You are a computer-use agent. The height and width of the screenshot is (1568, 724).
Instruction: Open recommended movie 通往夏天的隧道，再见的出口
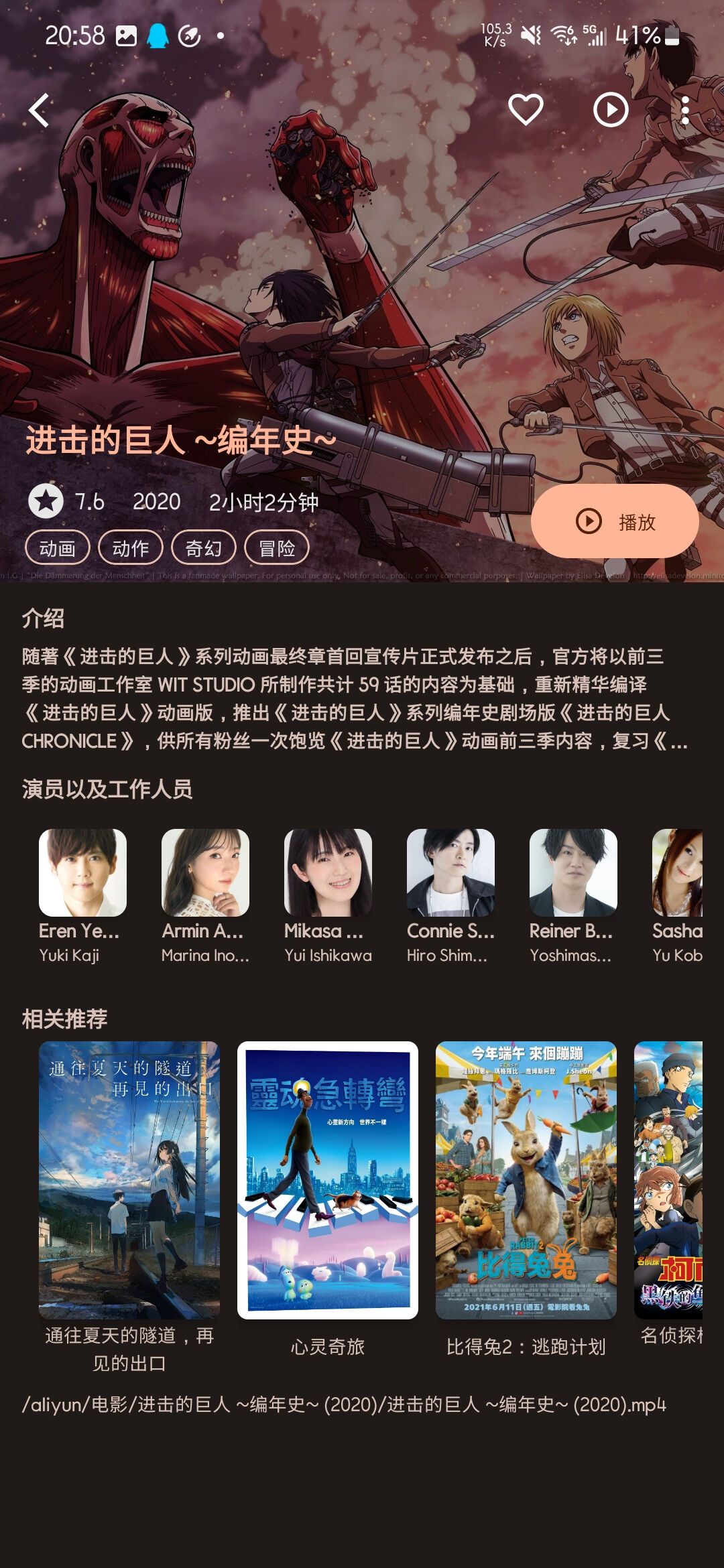pos(129,1180)
